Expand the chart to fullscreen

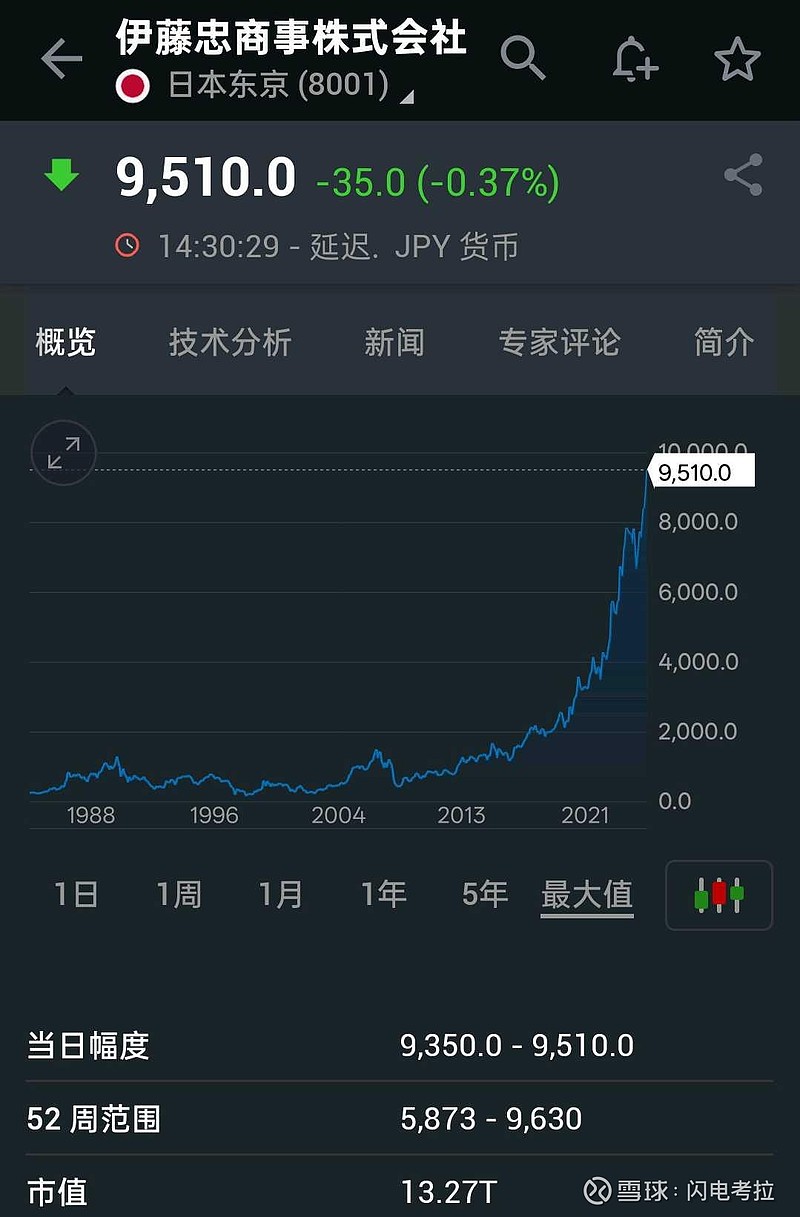tap(63, 453)
